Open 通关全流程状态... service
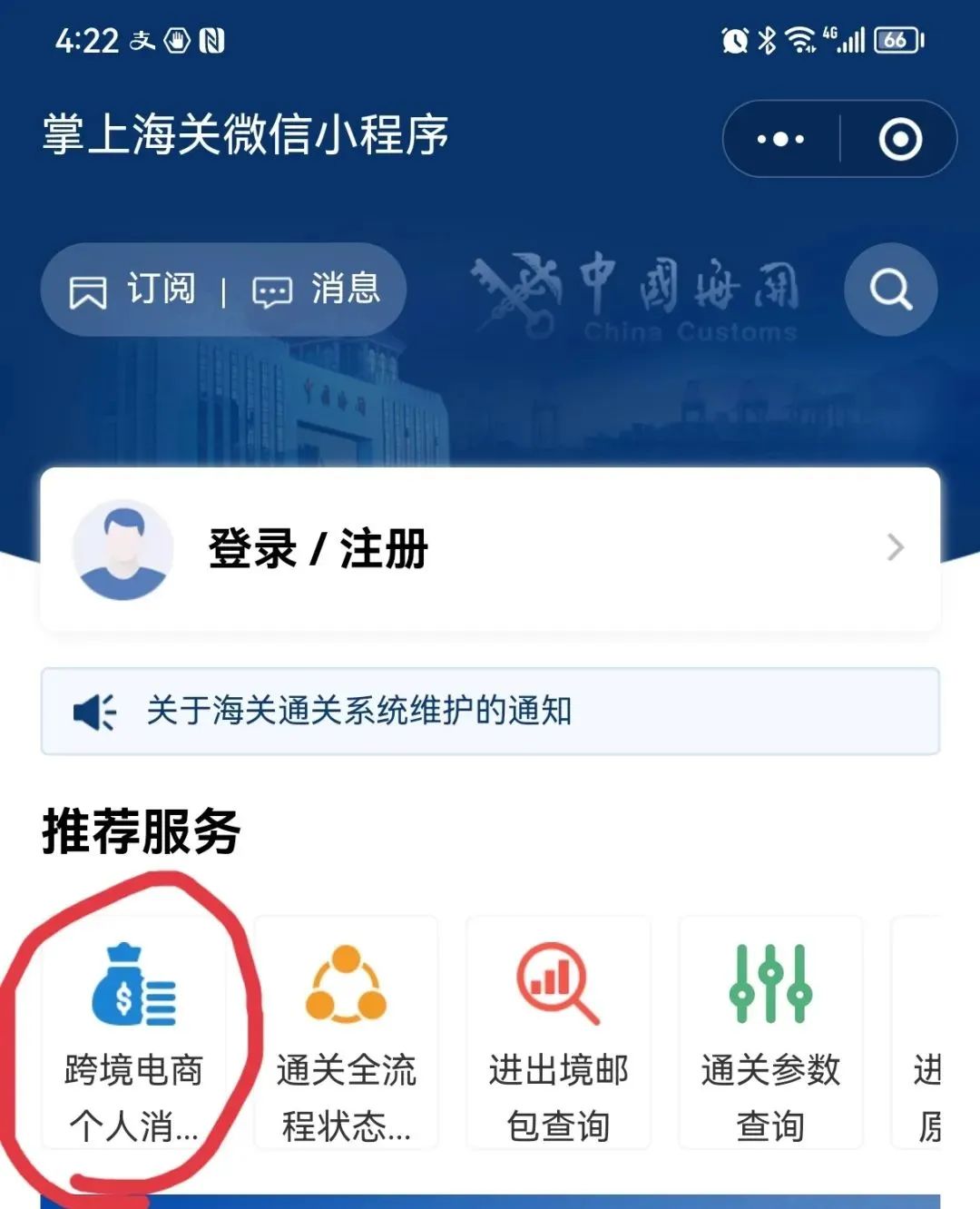980x1209 pixels. coord(346,1035)
